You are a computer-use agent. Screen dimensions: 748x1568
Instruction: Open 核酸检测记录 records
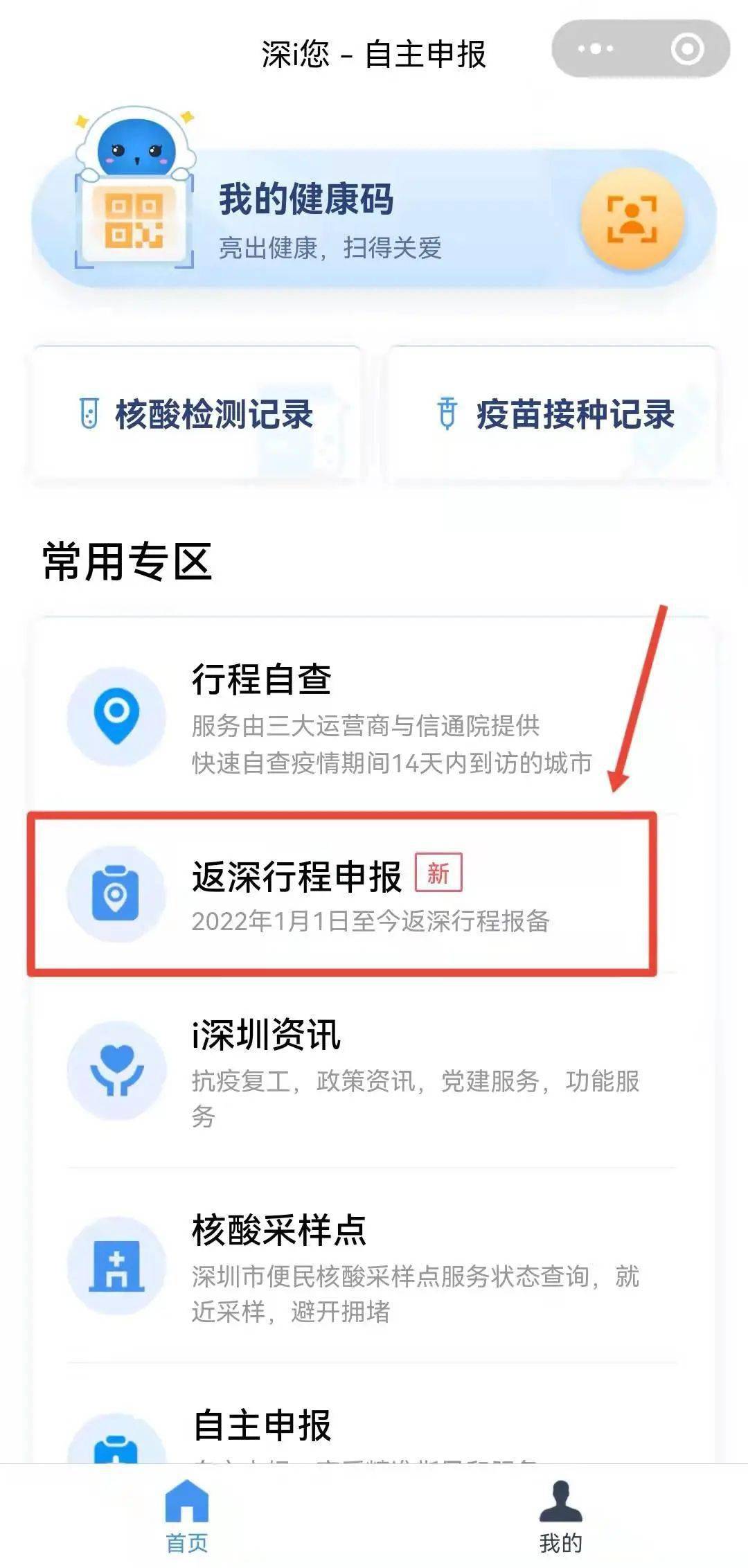197,414
